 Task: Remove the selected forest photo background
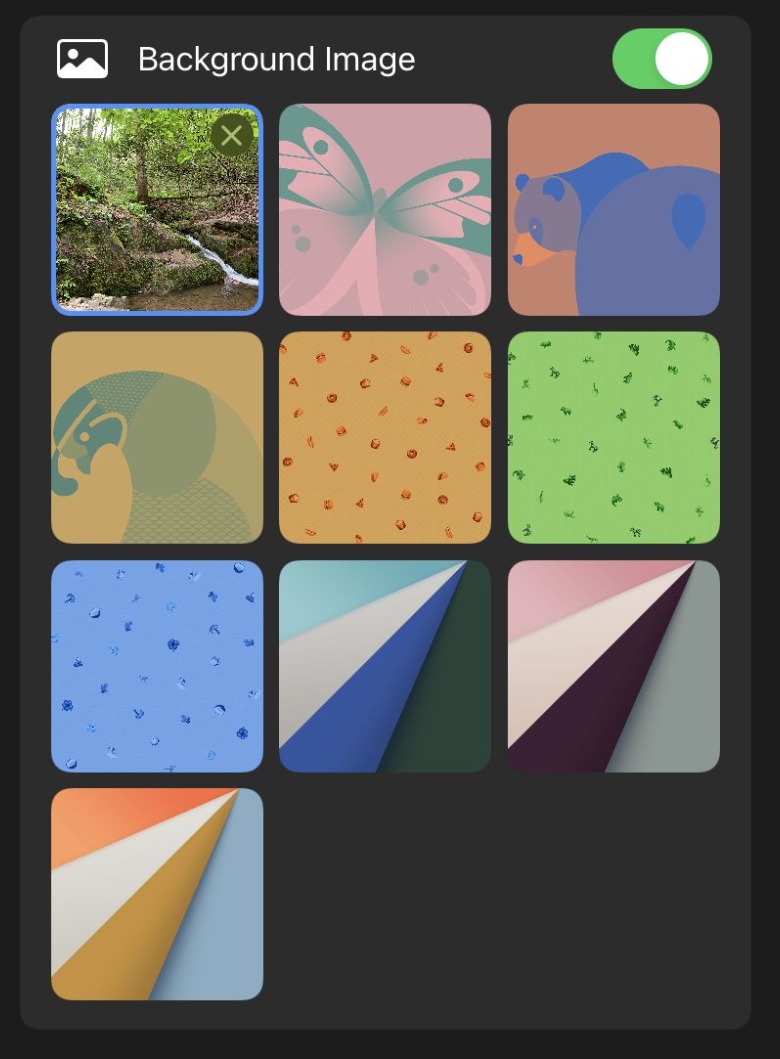(232, 133)
